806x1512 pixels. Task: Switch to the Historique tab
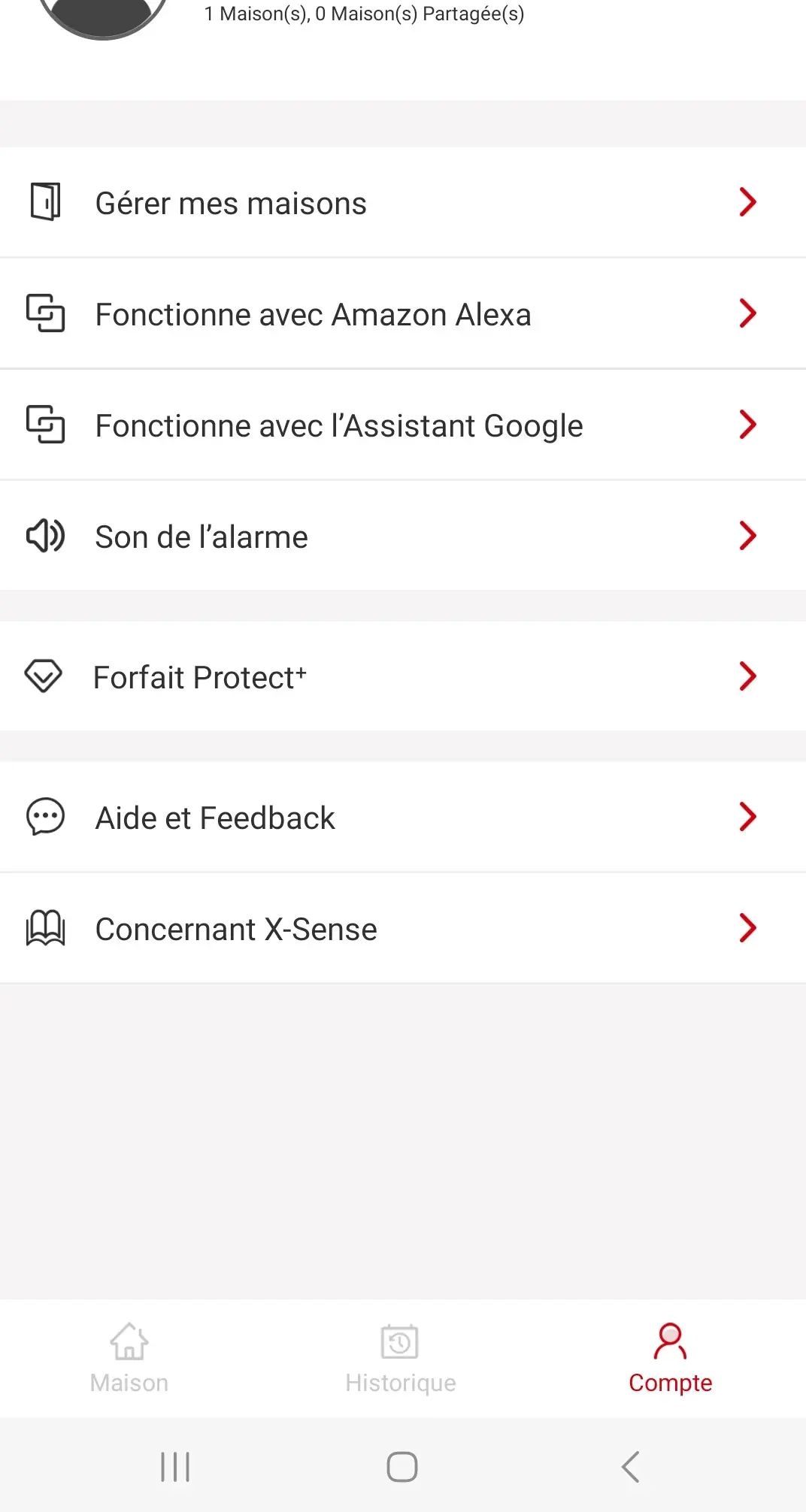coord(401,1358)
